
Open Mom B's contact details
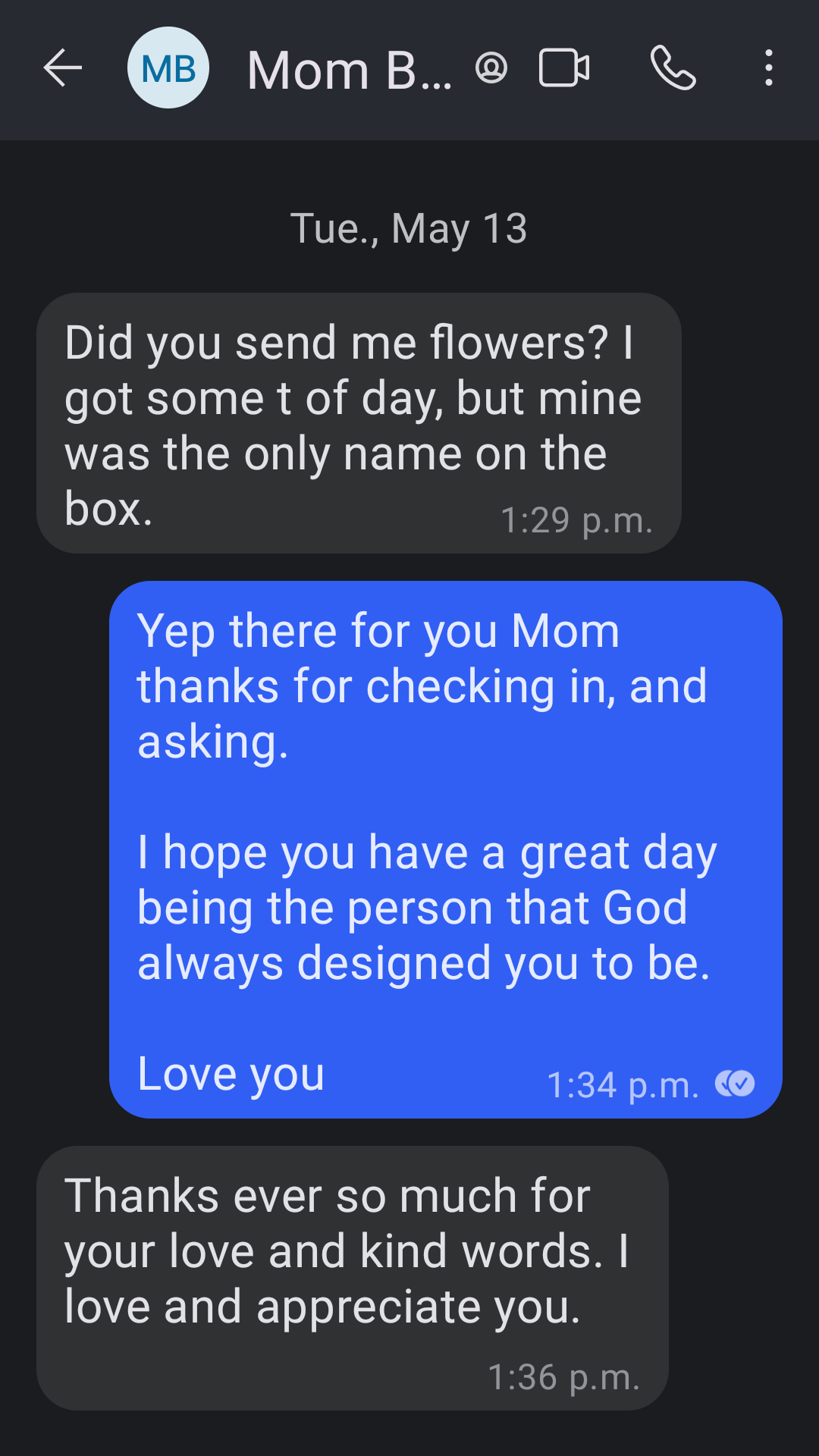click(x=350, y=70)
